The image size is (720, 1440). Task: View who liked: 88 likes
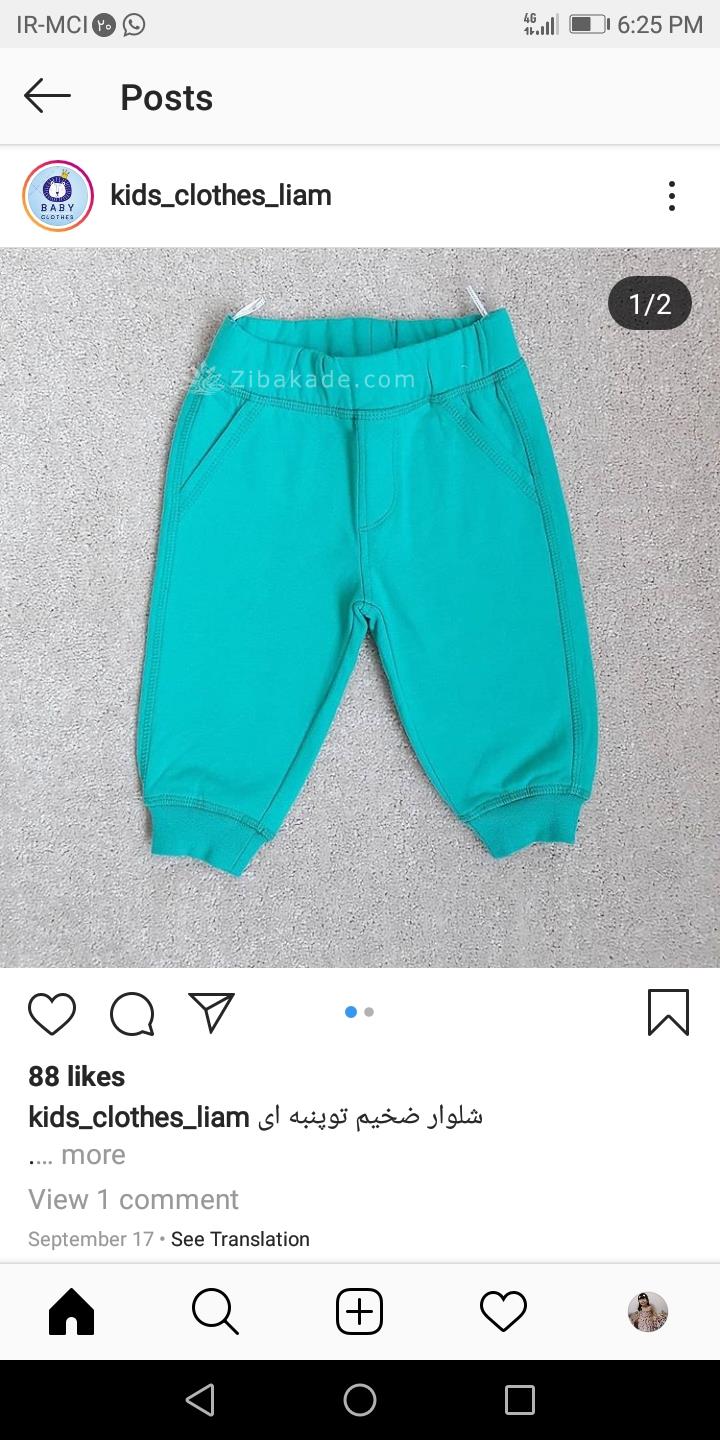(x=77, y=1076)
